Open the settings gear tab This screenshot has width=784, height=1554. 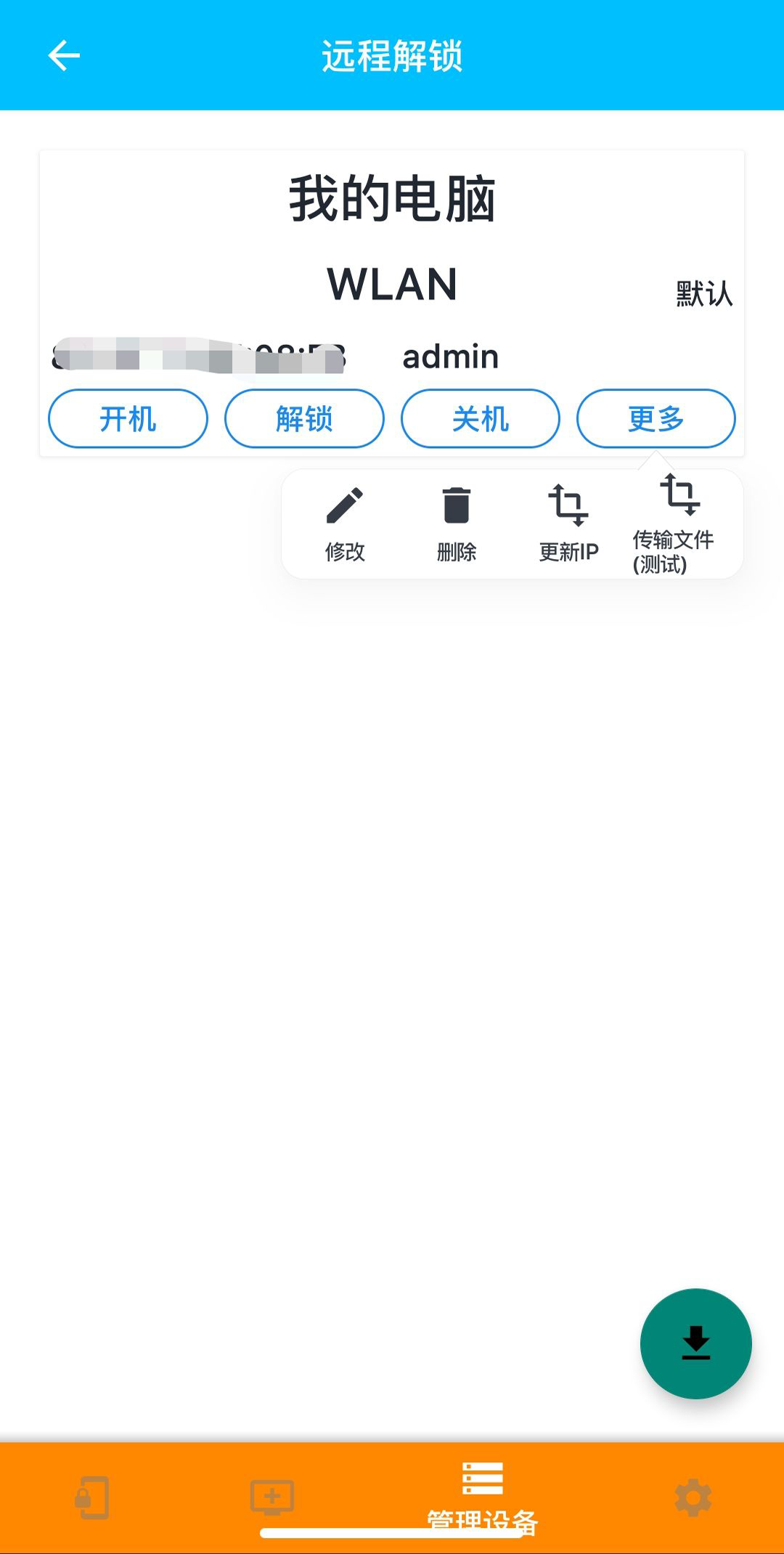click(693, 1497)
